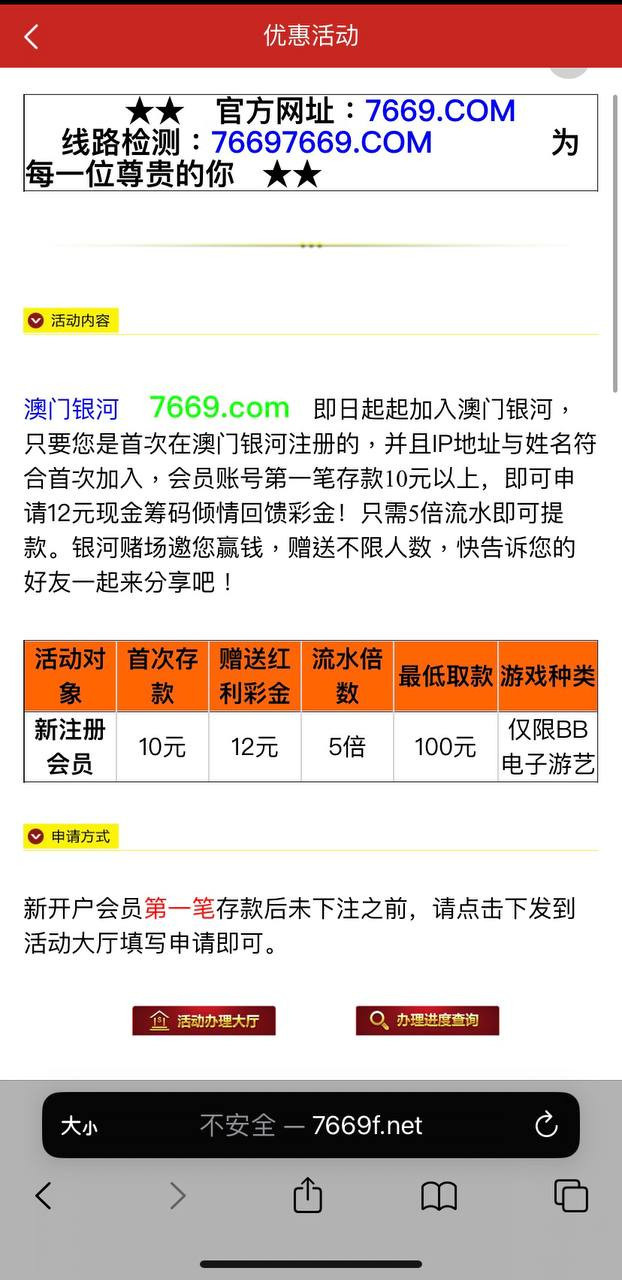
Task: Tap the green 7669.com link in the text
Action: tap(219, 407)
